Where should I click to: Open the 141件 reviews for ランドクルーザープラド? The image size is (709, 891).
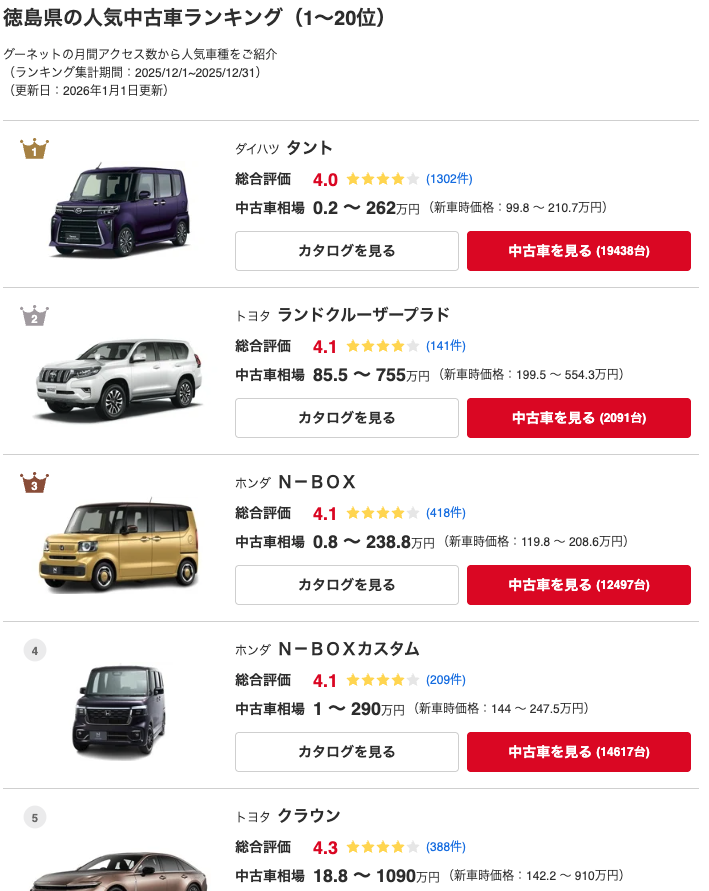coord(445,346)
